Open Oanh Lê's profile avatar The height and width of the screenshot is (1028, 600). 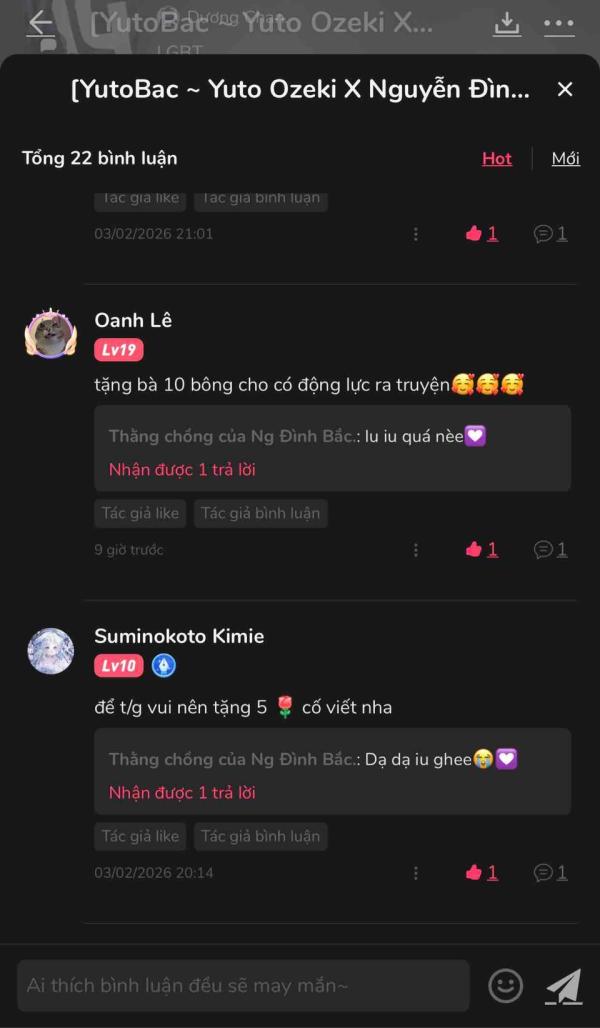click(x=50, y=333)
